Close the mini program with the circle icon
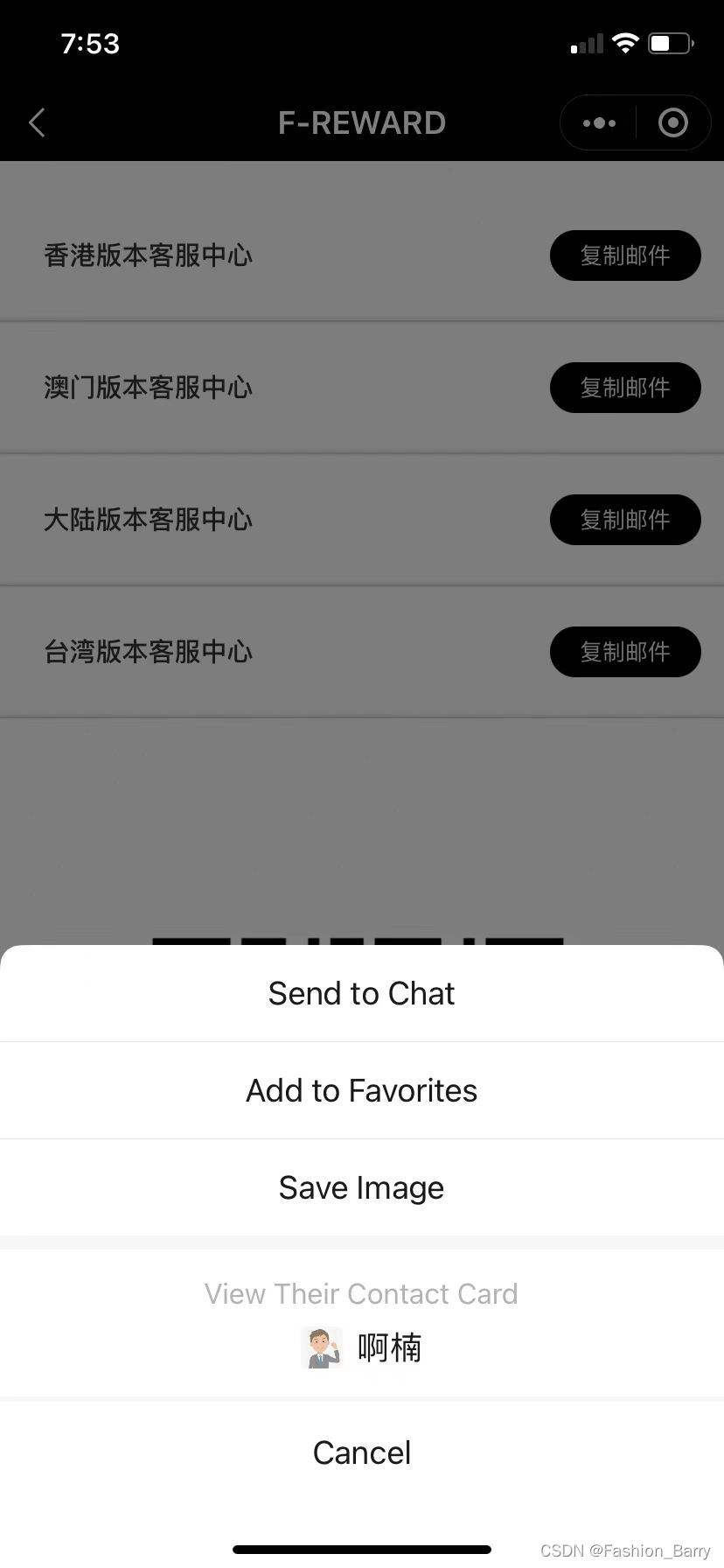 pos(672,123)
